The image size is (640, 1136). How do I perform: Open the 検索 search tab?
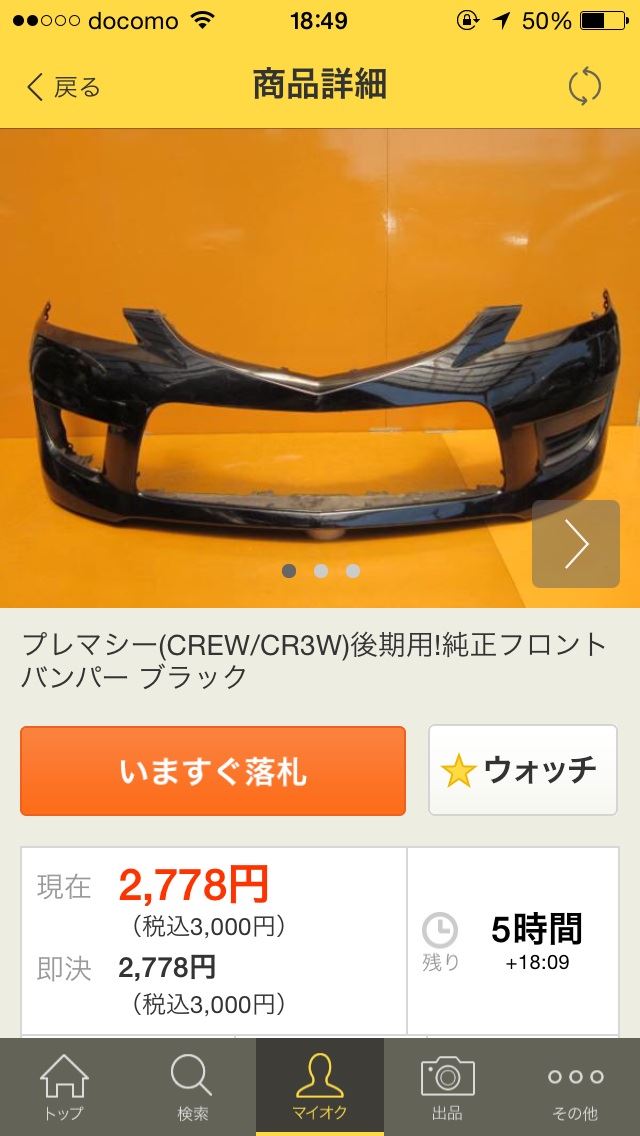[x=192, y=1087]
